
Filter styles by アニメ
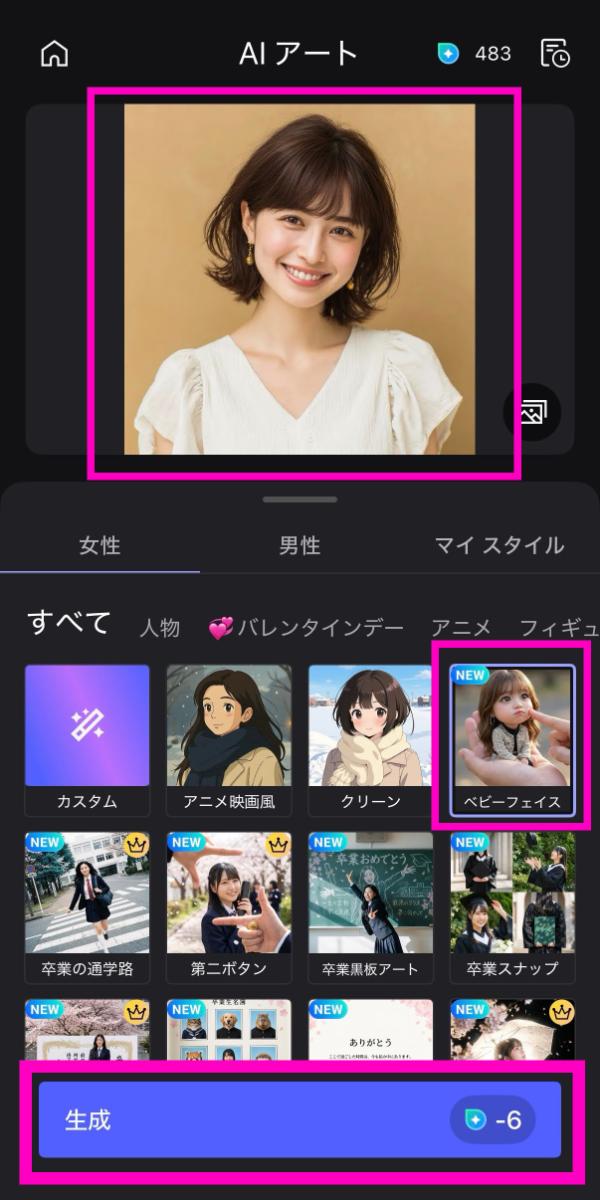(x=461, y=627)
